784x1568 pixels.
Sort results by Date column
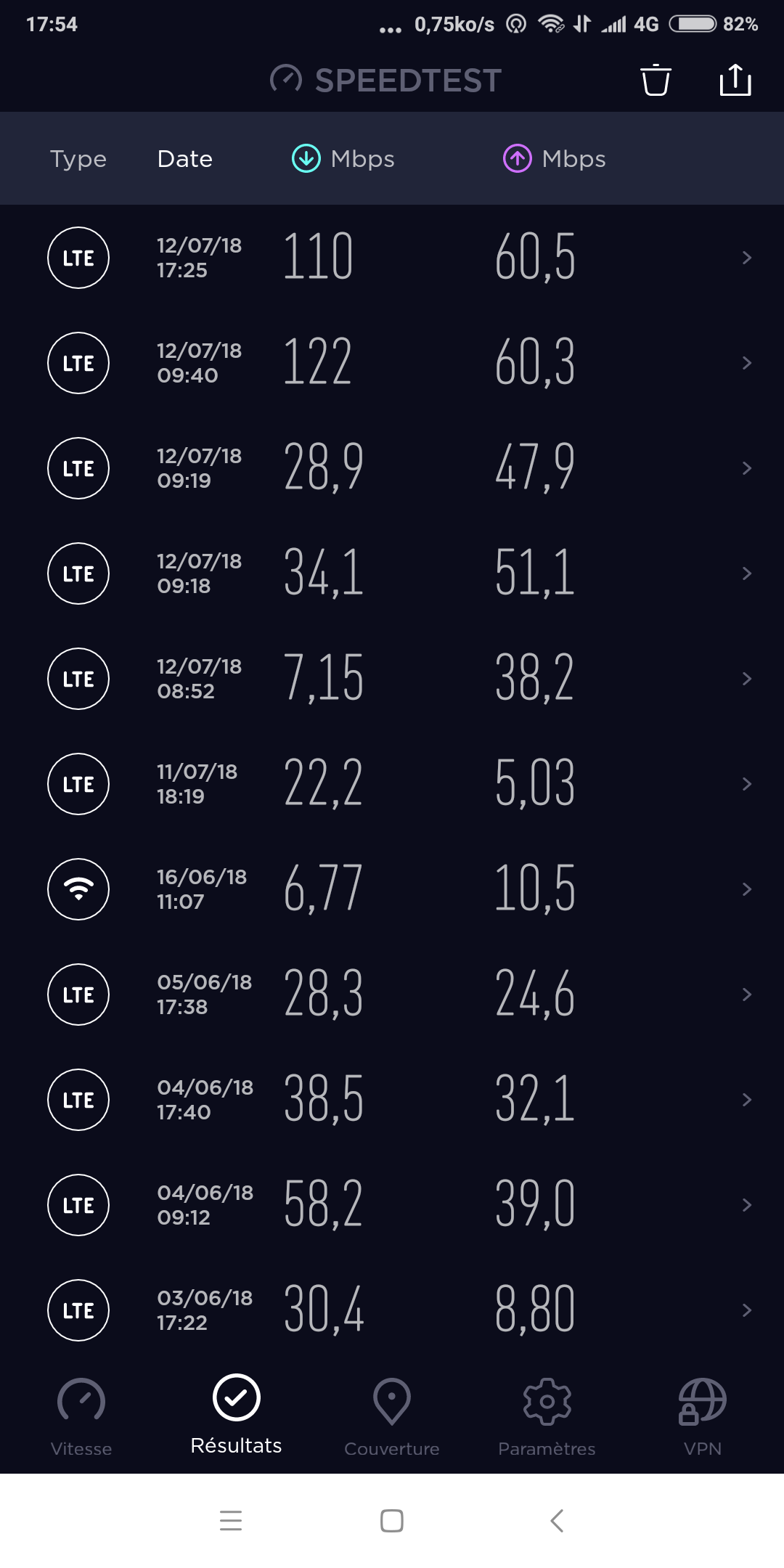(185, 159)
